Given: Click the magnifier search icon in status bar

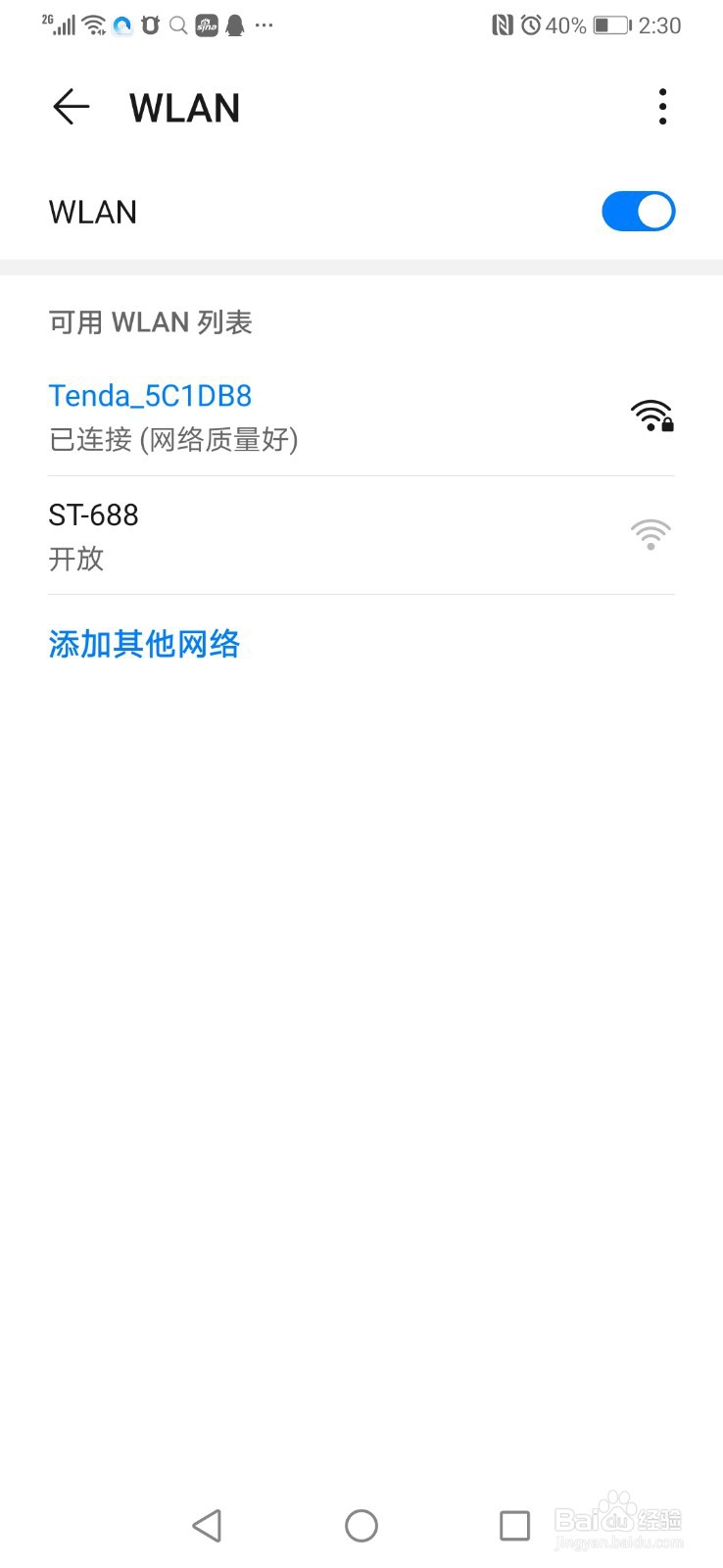Looking at the screenshot, I should [176, 25].
